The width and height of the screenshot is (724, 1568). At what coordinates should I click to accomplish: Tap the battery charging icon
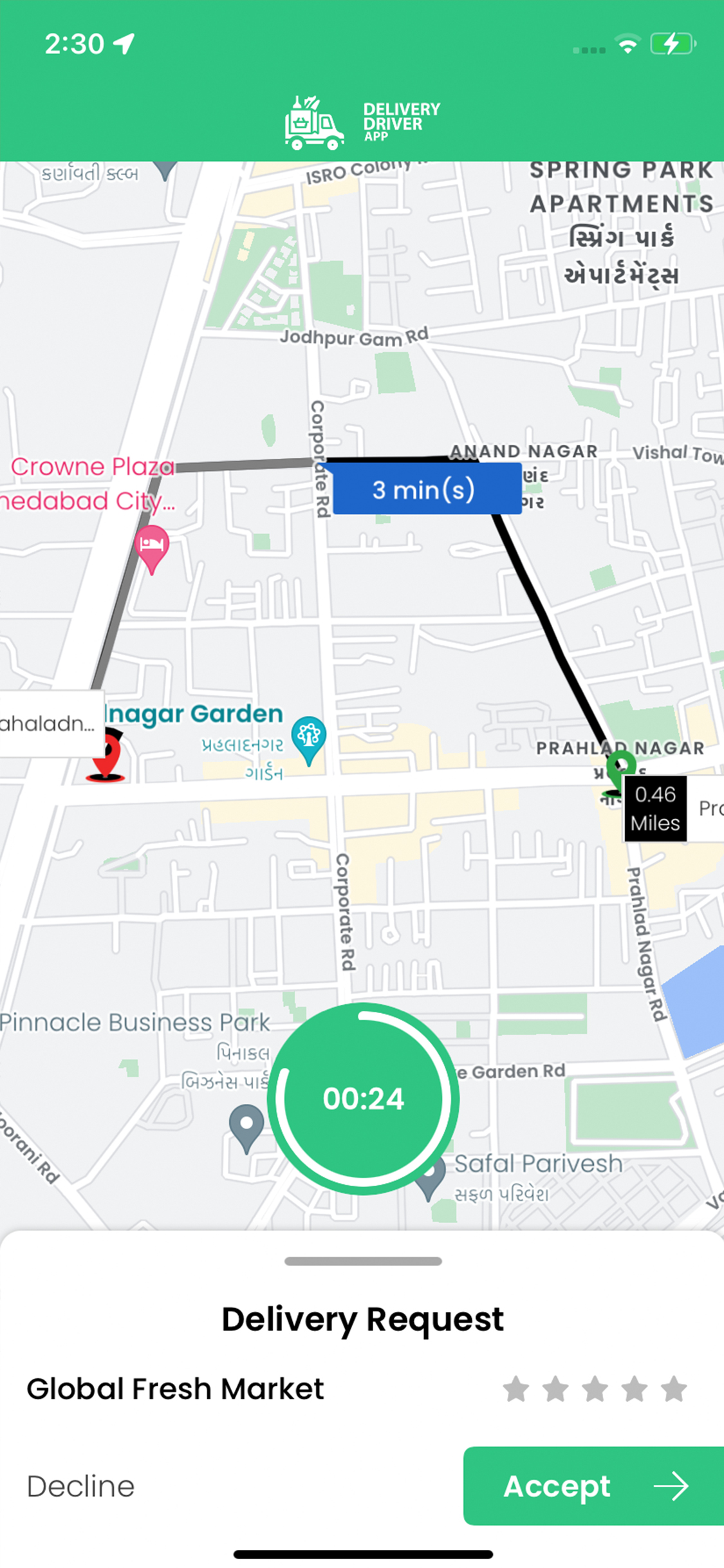[x=673, y=44]
